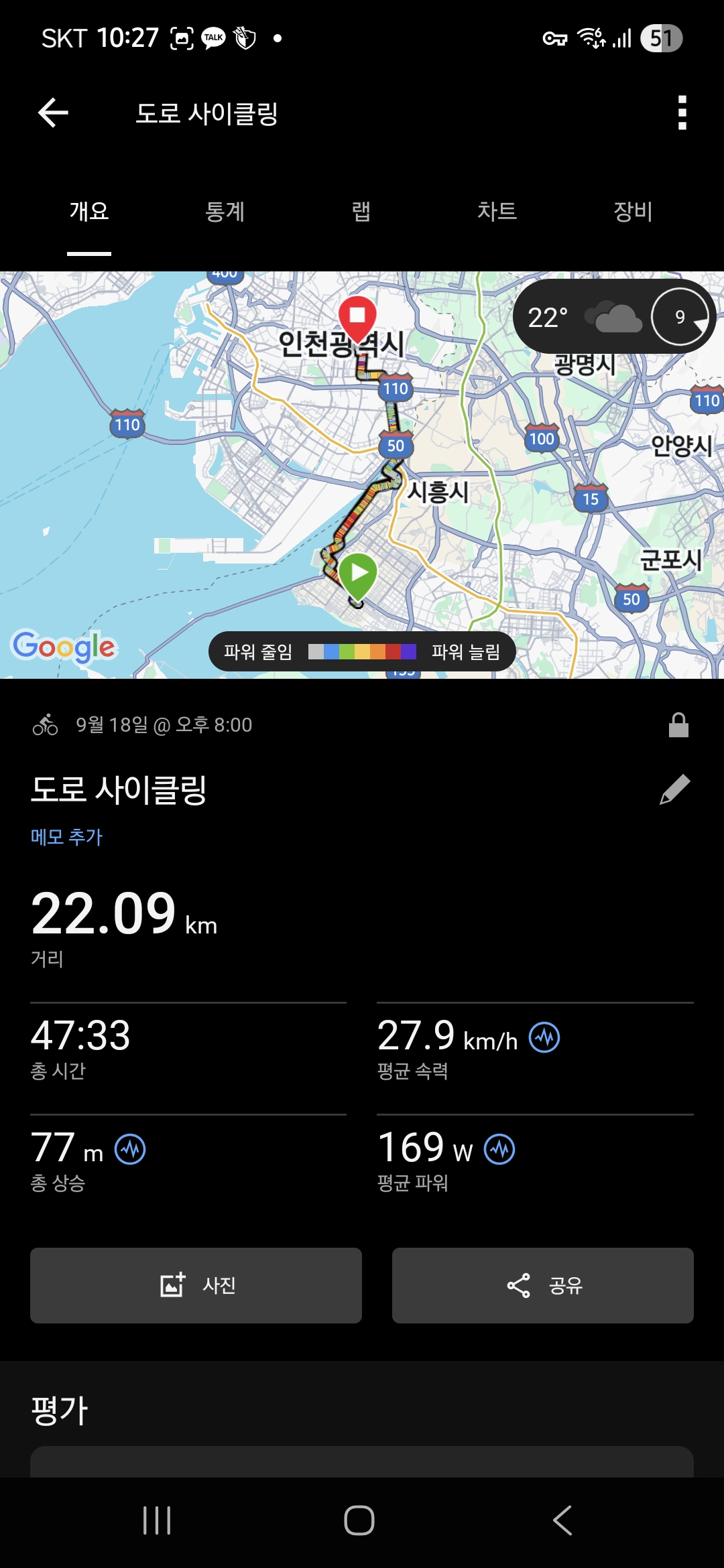
Task: Tap the info icon next to 169 W
Action: 499,1150
